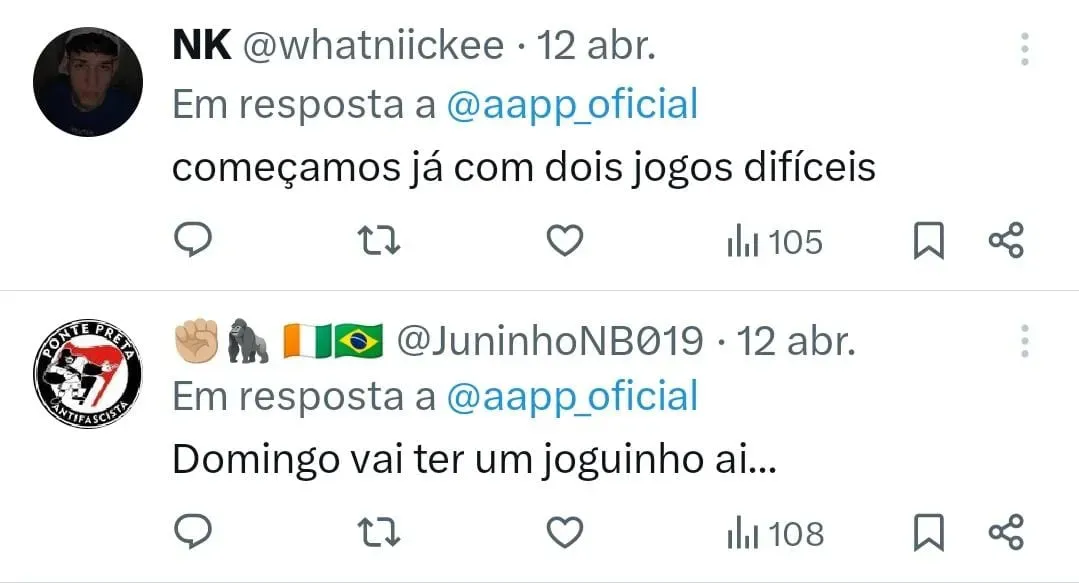1079x583 pixels.
Task: Open the @whatniickee username
Action: coord(373,47)
